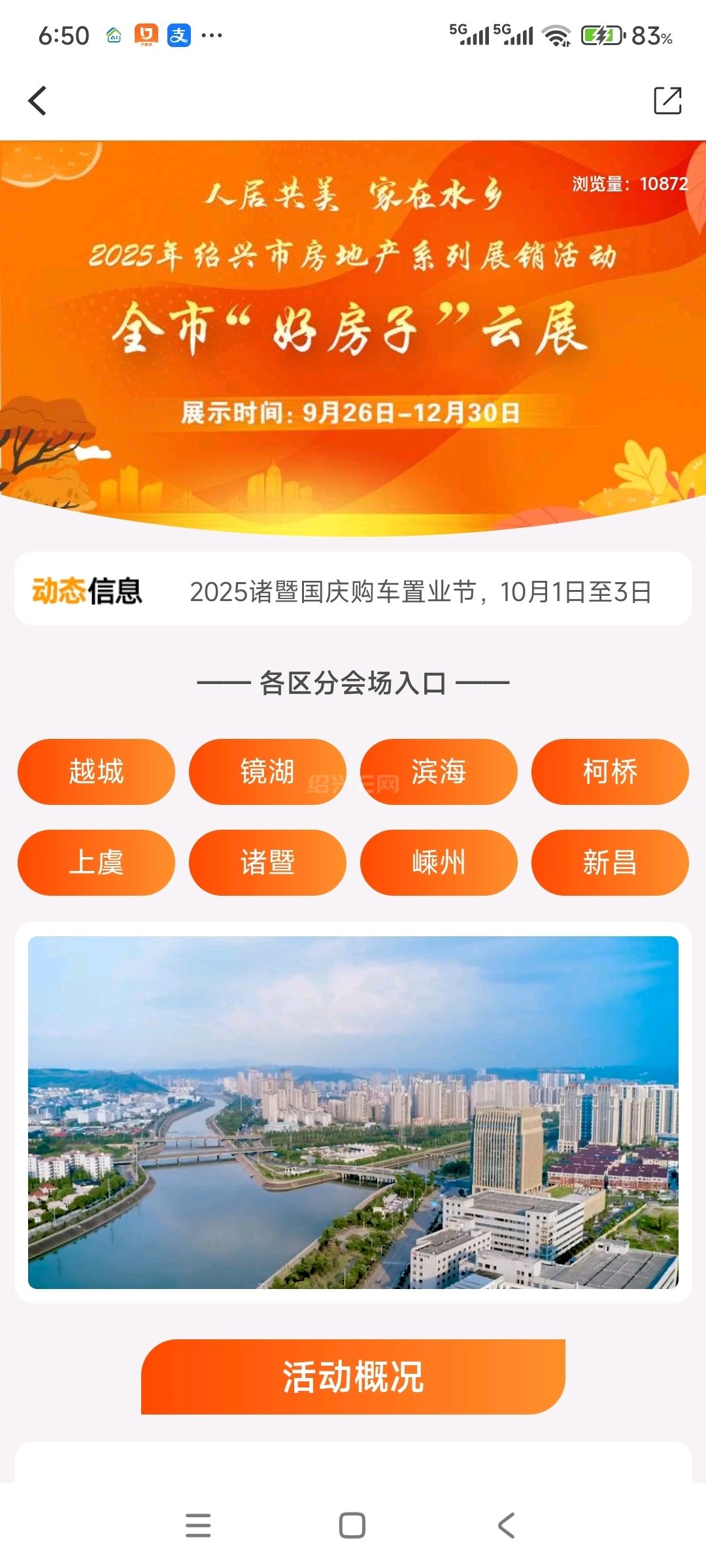Choose the 诸暨 venue button

click(267, 862)
